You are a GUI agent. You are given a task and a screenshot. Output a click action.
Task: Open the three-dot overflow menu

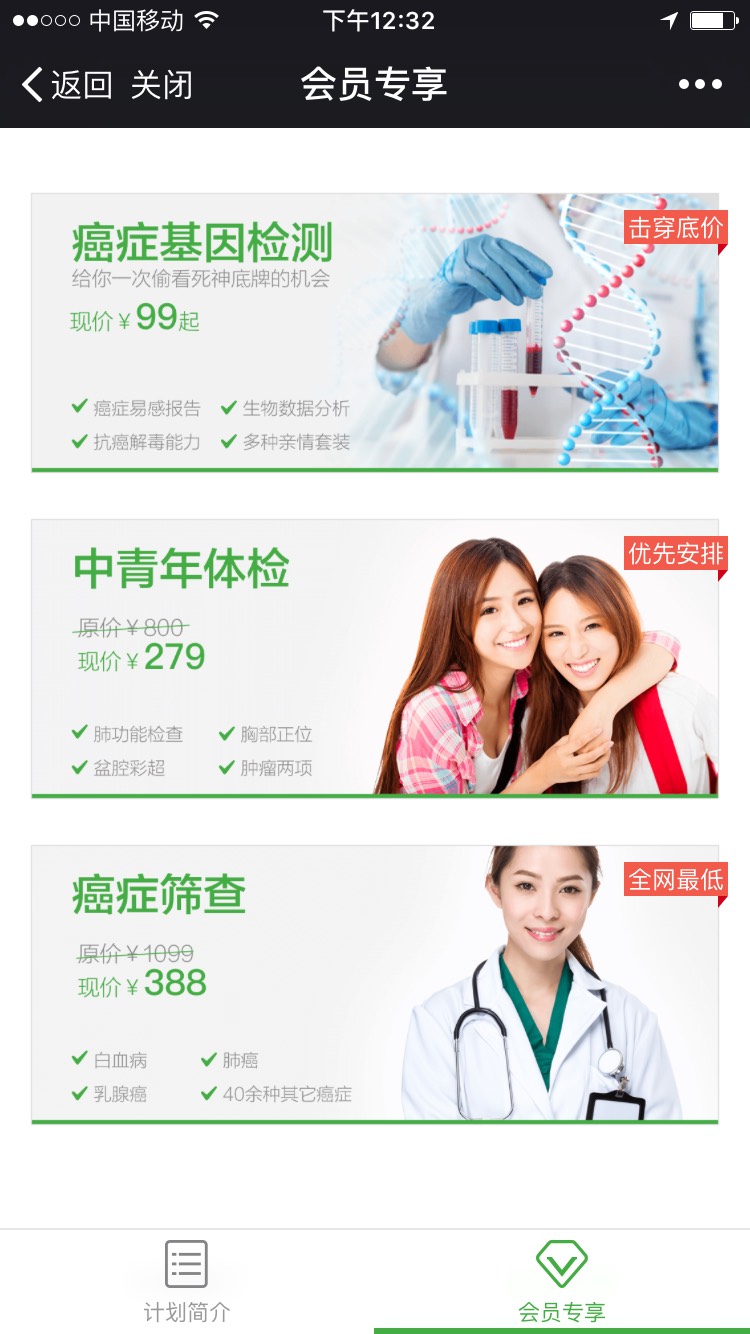click(700, 85)
